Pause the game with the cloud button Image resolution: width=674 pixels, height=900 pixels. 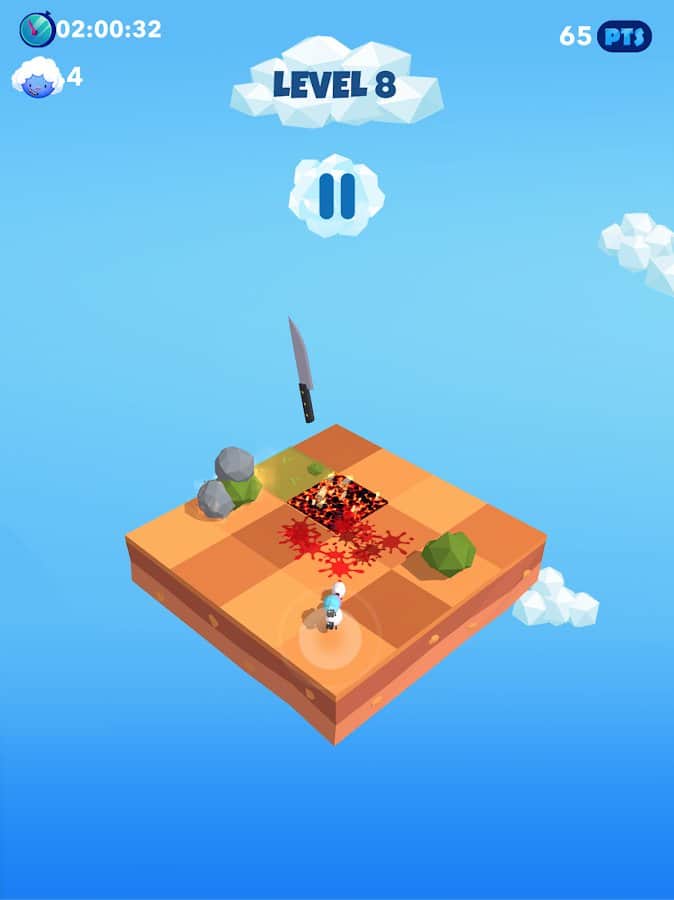point(337,196)
